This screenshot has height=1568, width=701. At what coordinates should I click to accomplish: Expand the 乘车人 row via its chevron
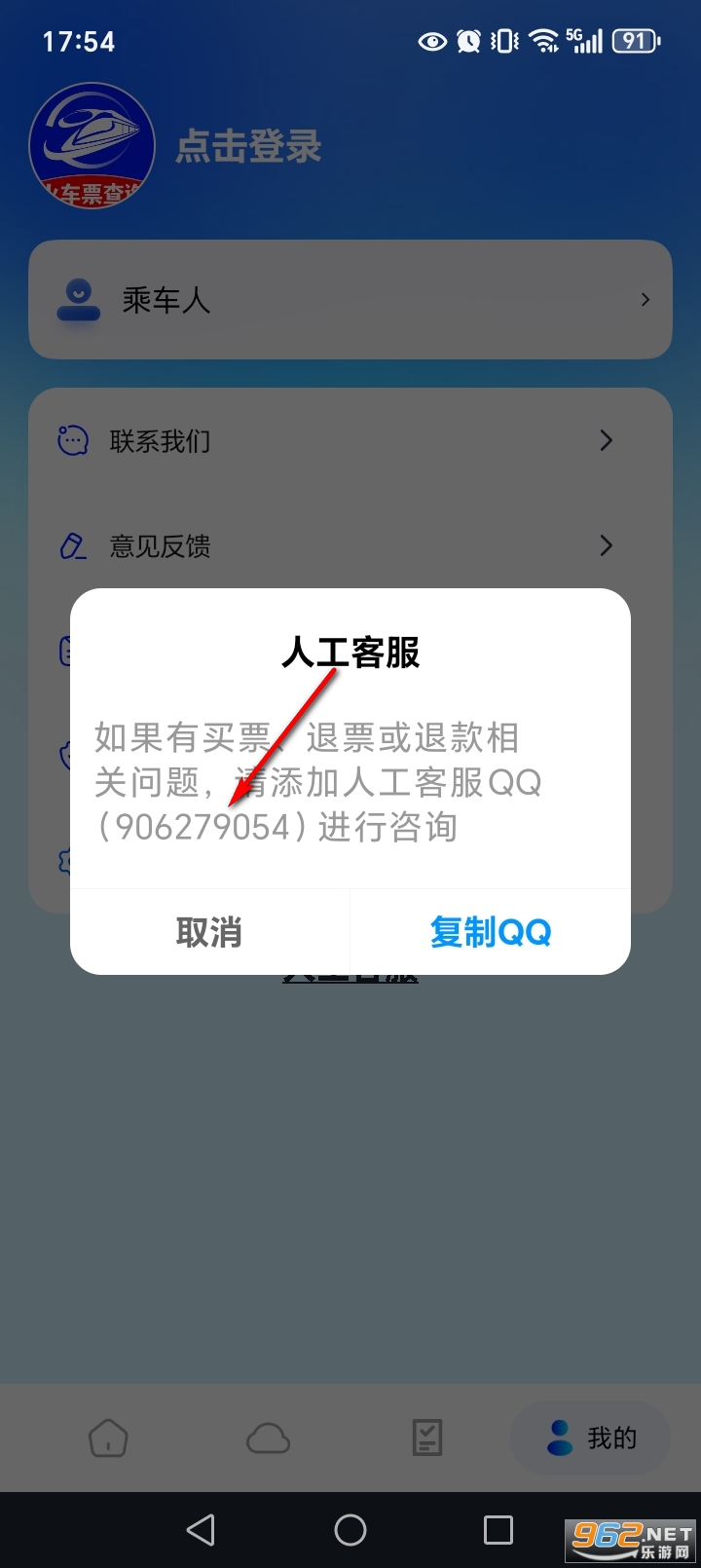click(x=645, y=300)
